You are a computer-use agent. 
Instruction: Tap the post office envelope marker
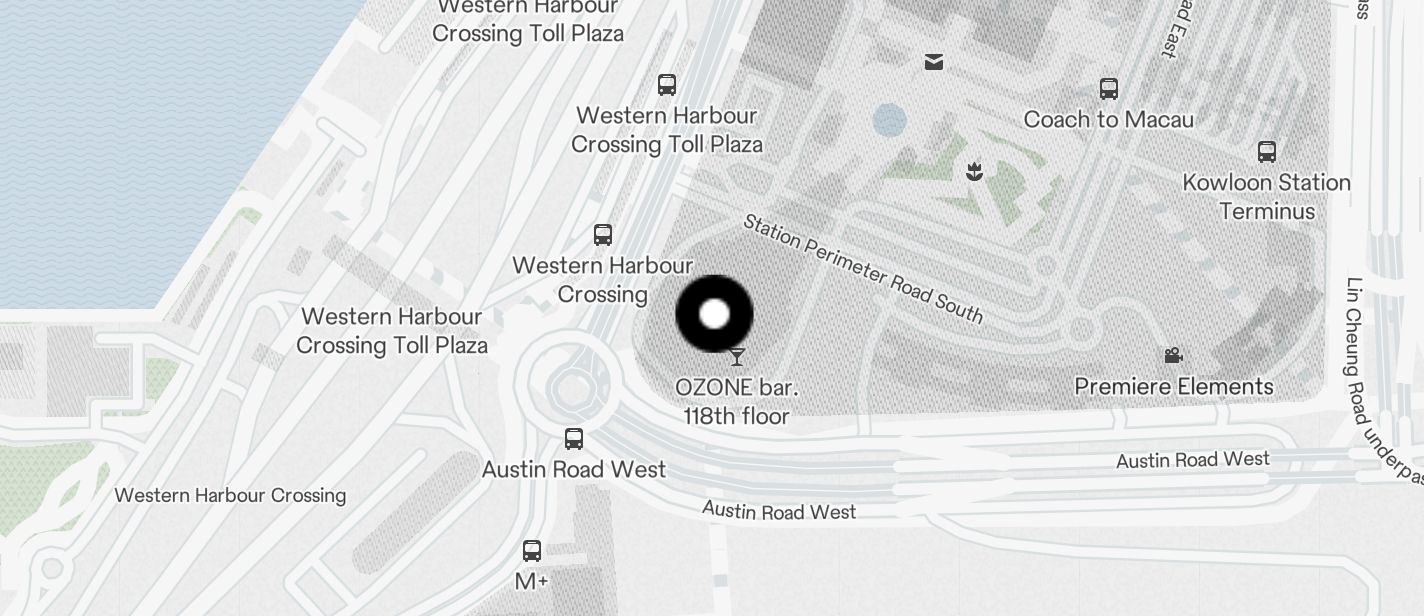coord(934,63)
